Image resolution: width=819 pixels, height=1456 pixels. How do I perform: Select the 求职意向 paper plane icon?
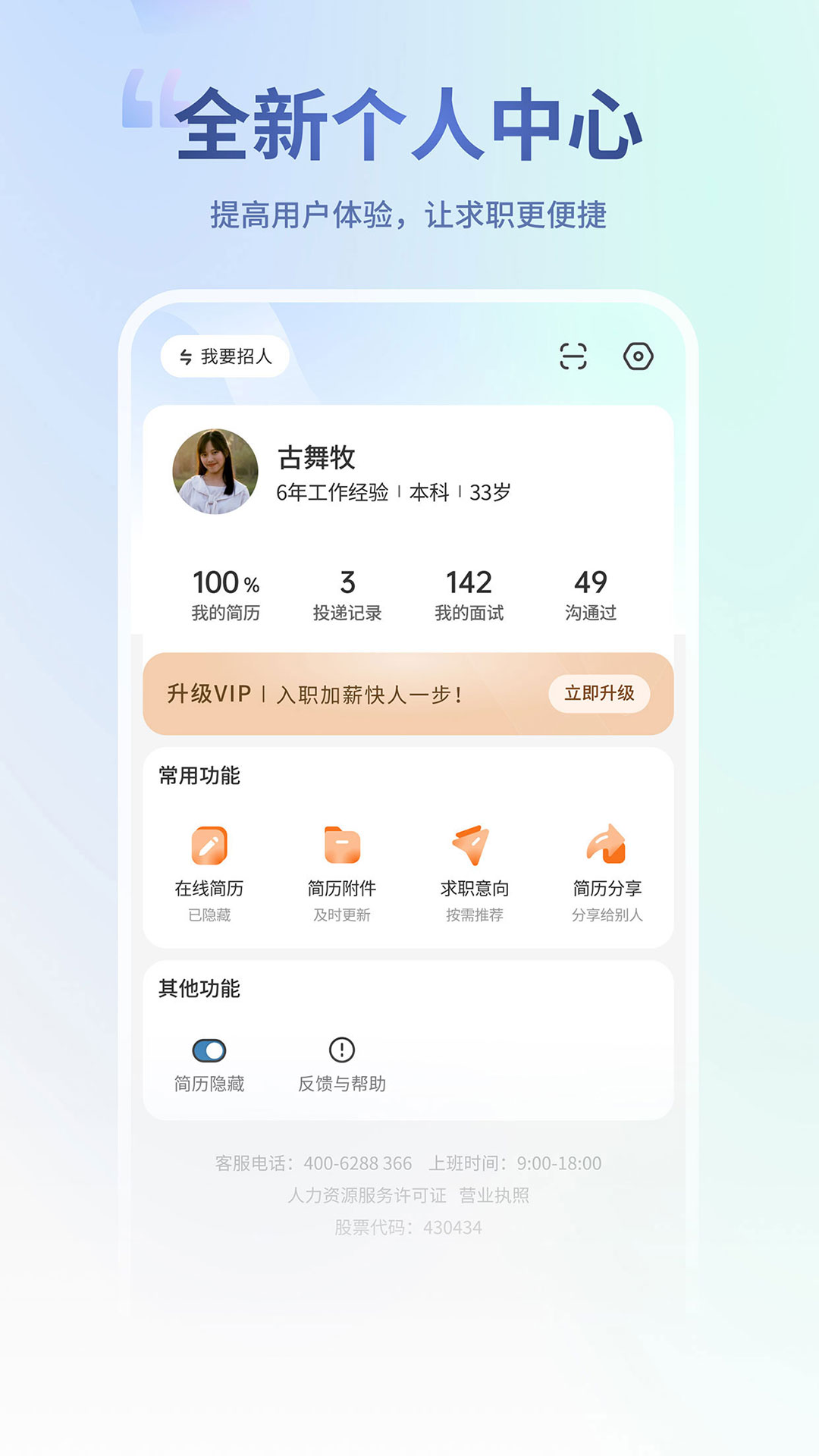[x=473, y=845]
